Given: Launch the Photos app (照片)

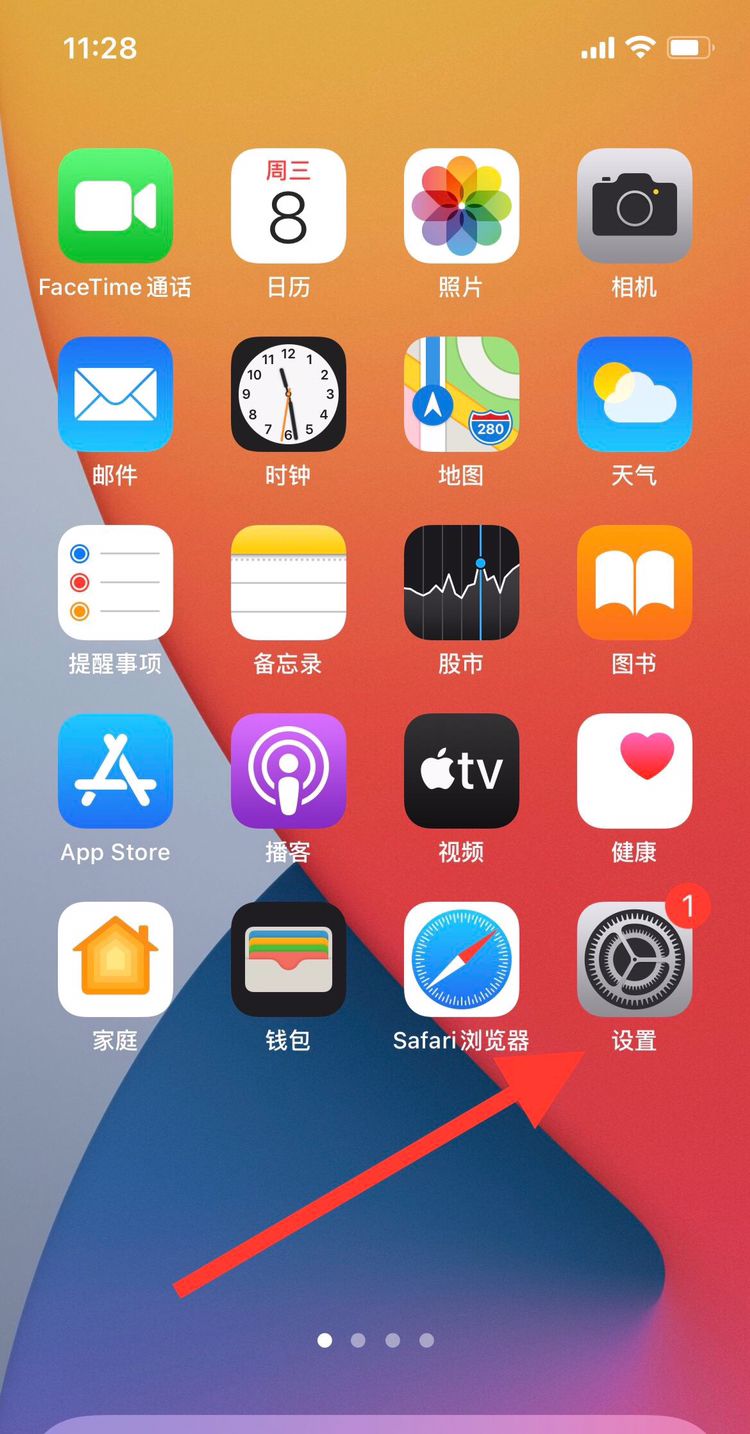Looking at the screenshot, I should 461,206.
